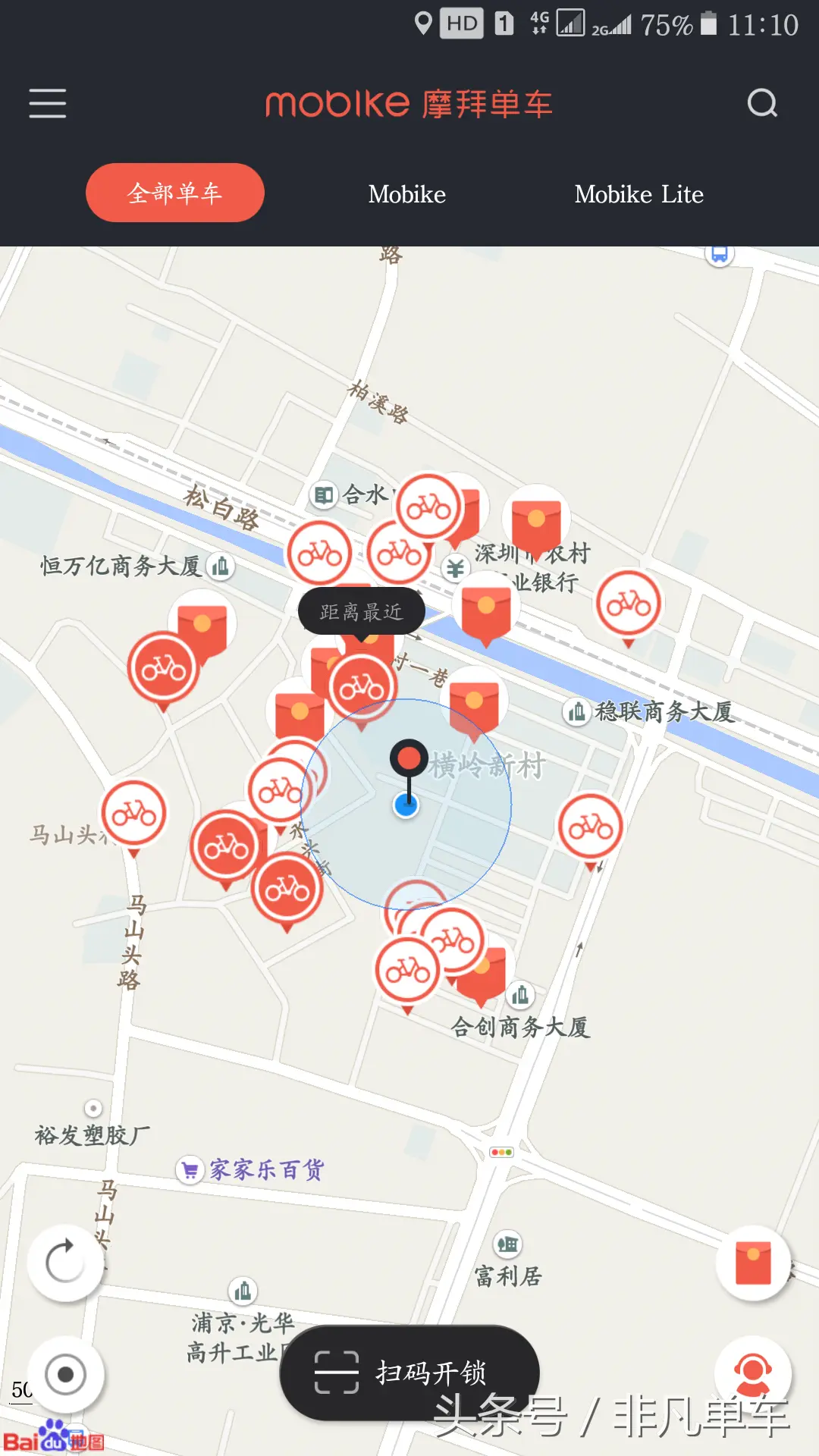Image resolution: width=819 pixels, height=1456 pixels.
Task: Select the 全部单车 tab
Action: pyautogui.click(x=175, y=193)
